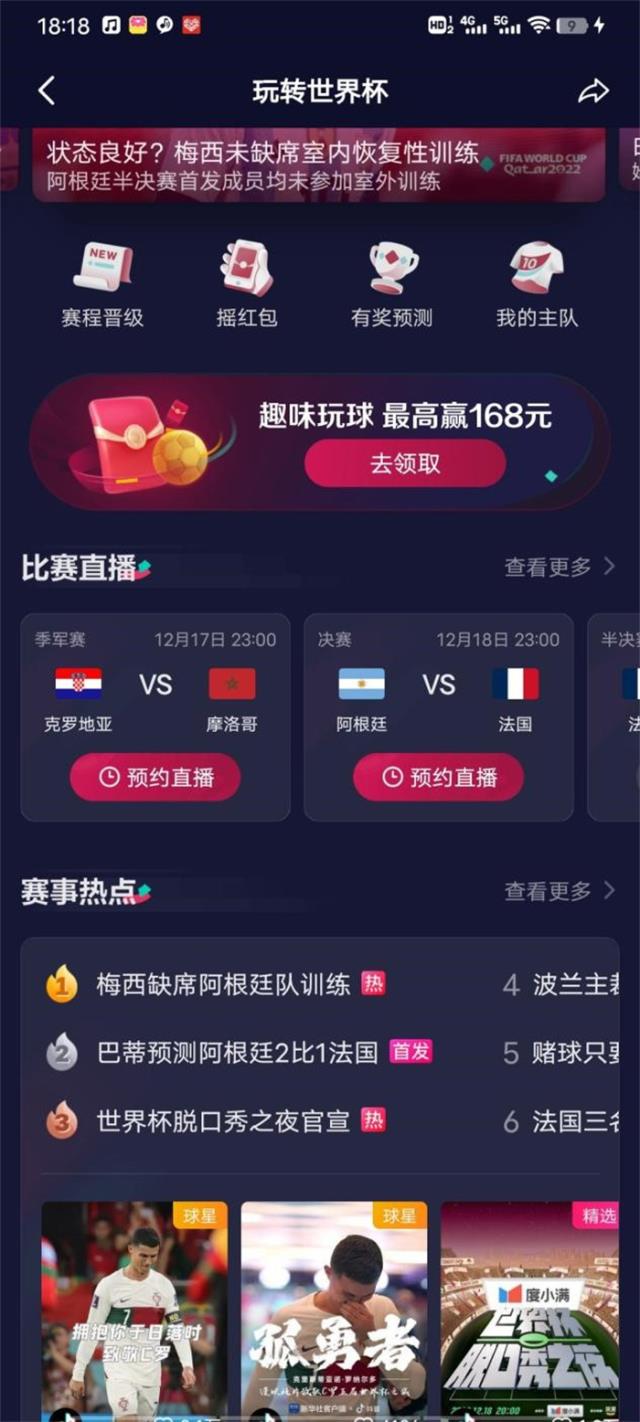This screenshot has width=640, height=1422.
Task: Reserve live stream for 阿根廷 VS 法国
Action: 438,777
